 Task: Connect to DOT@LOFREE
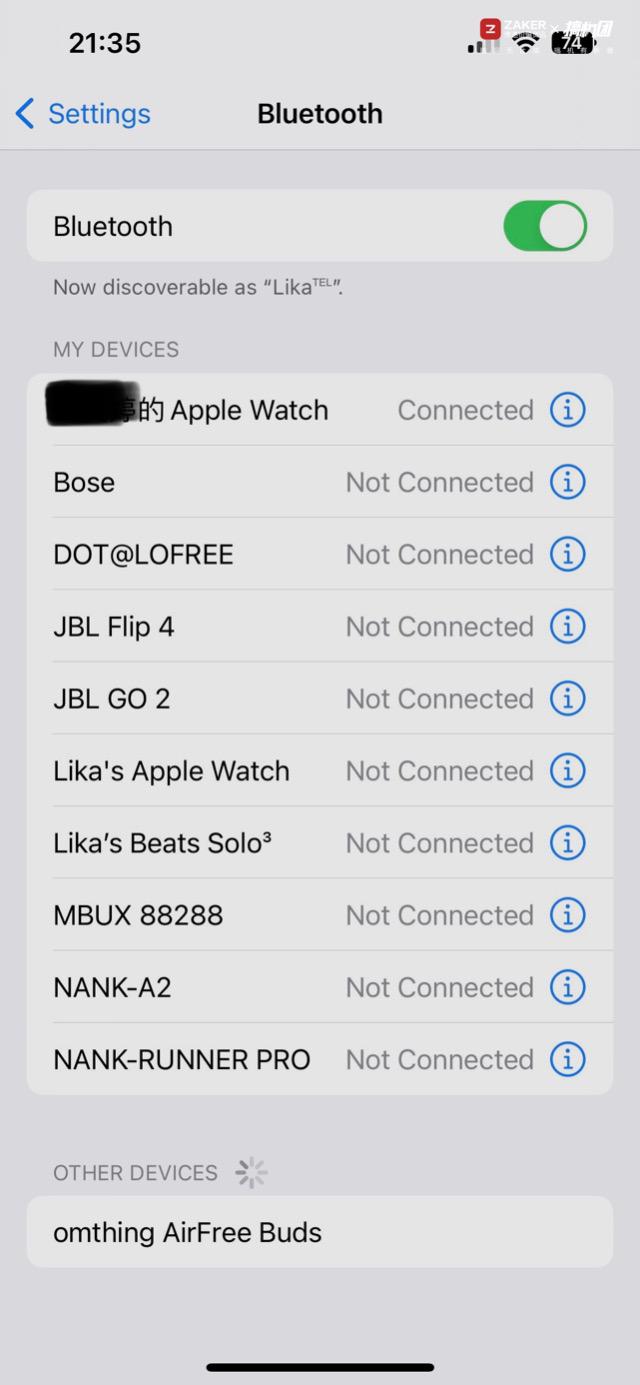point(320,554)
